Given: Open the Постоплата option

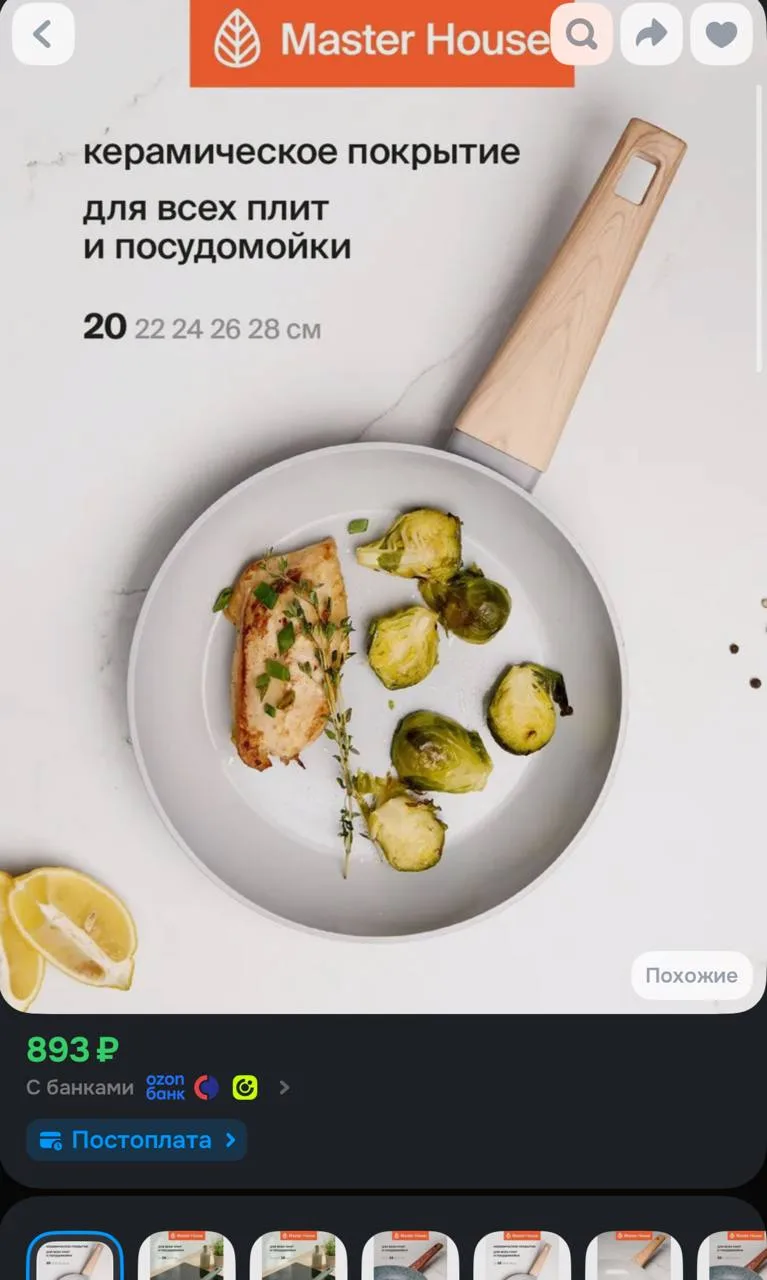Looking at the screenshot, I should click(x=137, y=1140).
